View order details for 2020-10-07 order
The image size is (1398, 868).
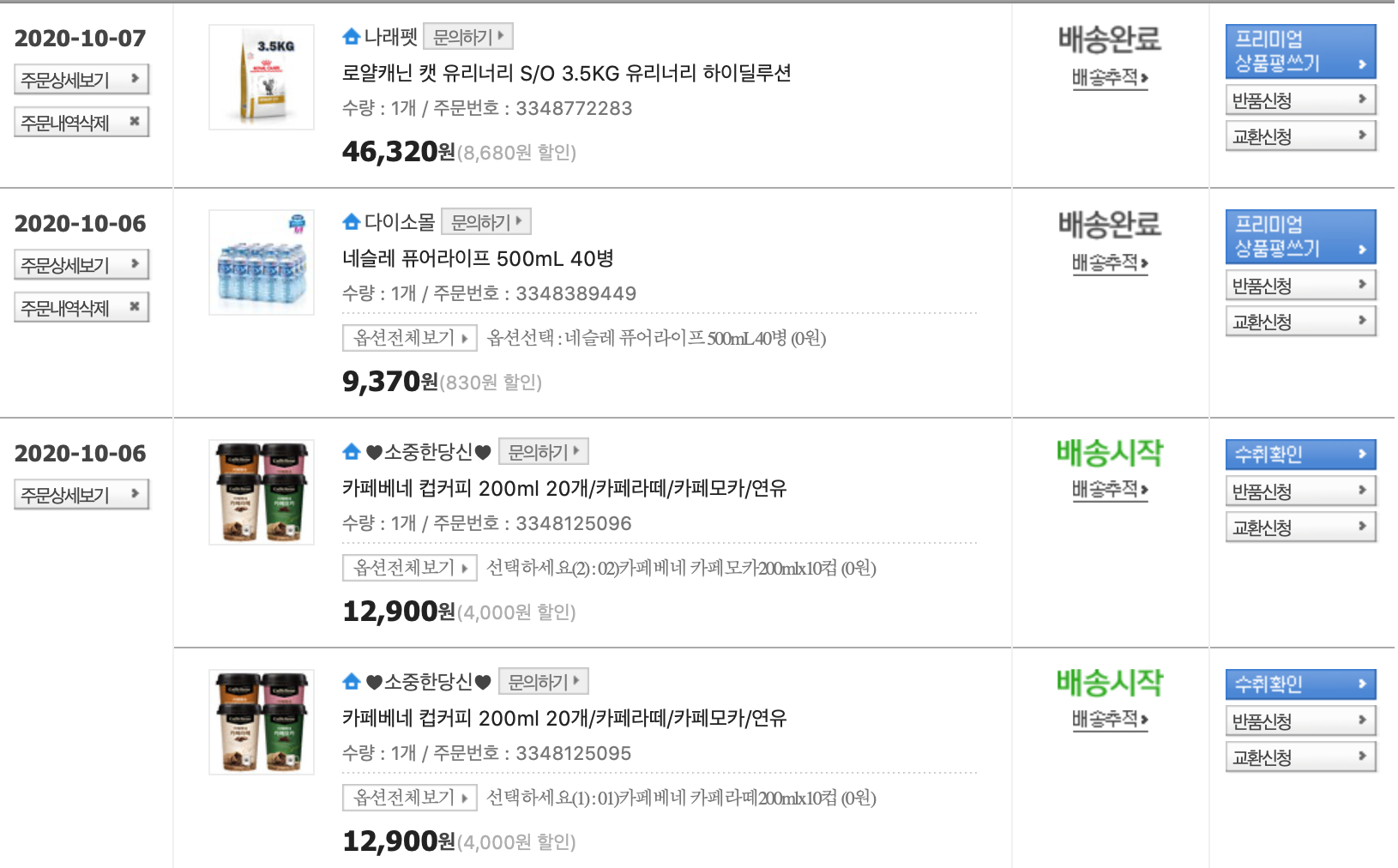coord(81,80)
